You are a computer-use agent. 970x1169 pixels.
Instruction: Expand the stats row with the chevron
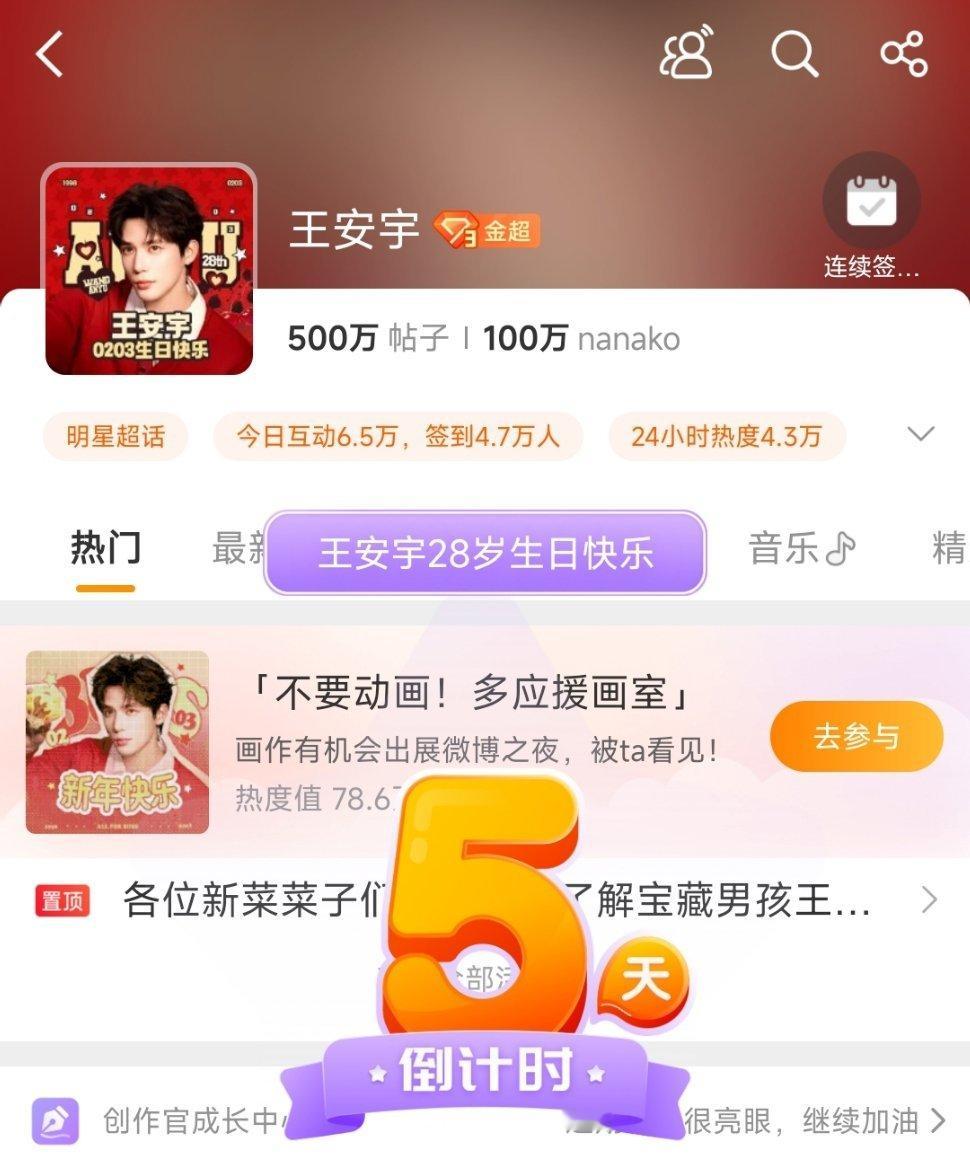917,436
